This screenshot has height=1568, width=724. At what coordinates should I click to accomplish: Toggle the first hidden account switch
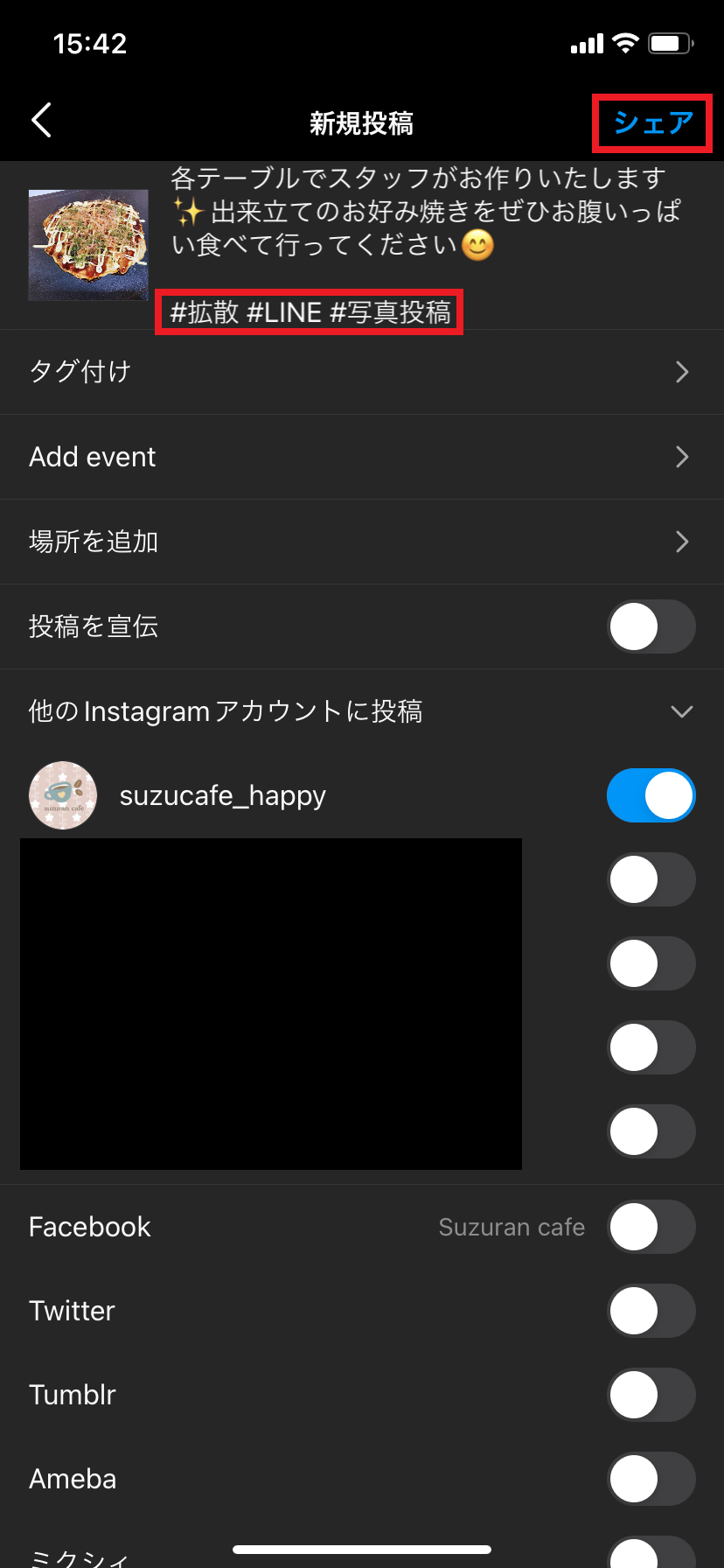click(651, 879)
